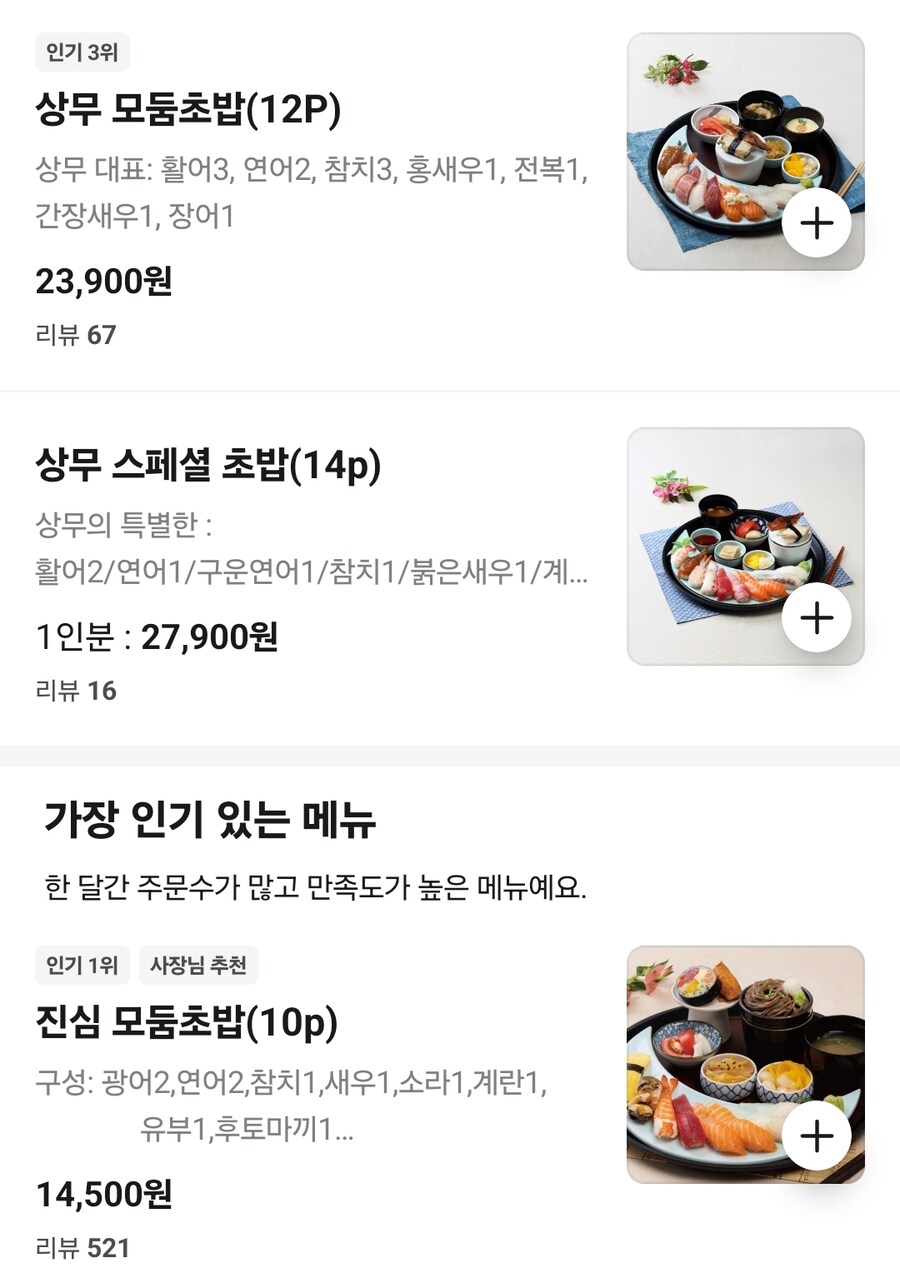The image size is (900, 1268).
Task: Add 상무 모둠초밥(12P) to cart with plus icon
Action: click(820, 224)
